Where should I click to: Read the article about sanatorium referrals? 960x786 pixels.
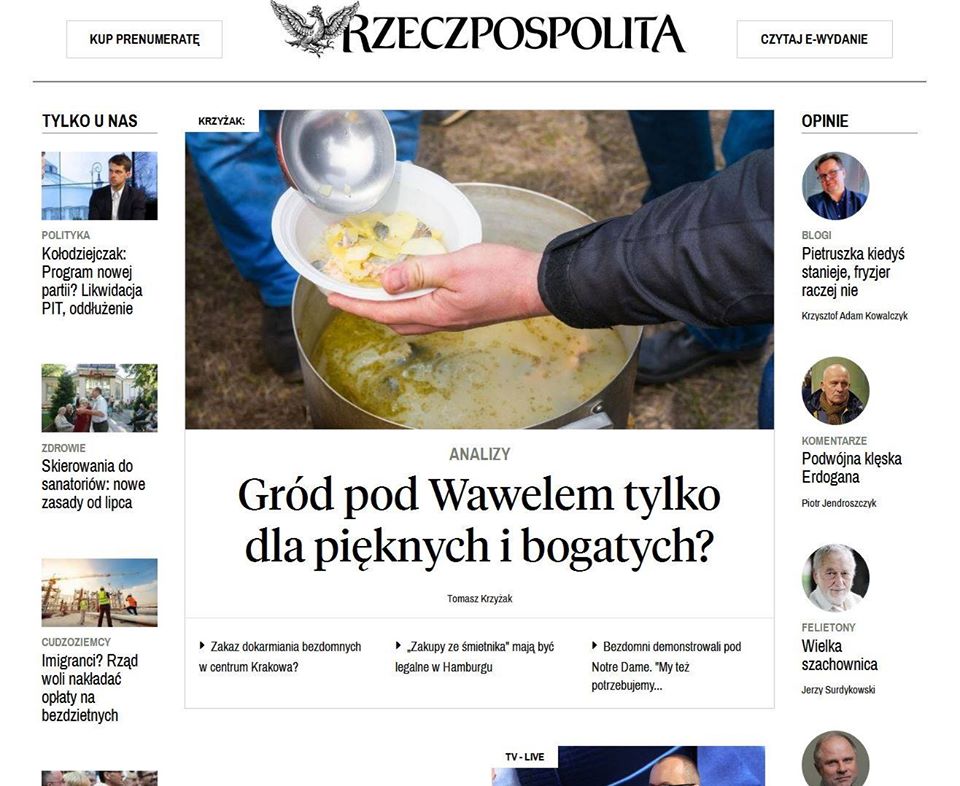tap(93, 484)
